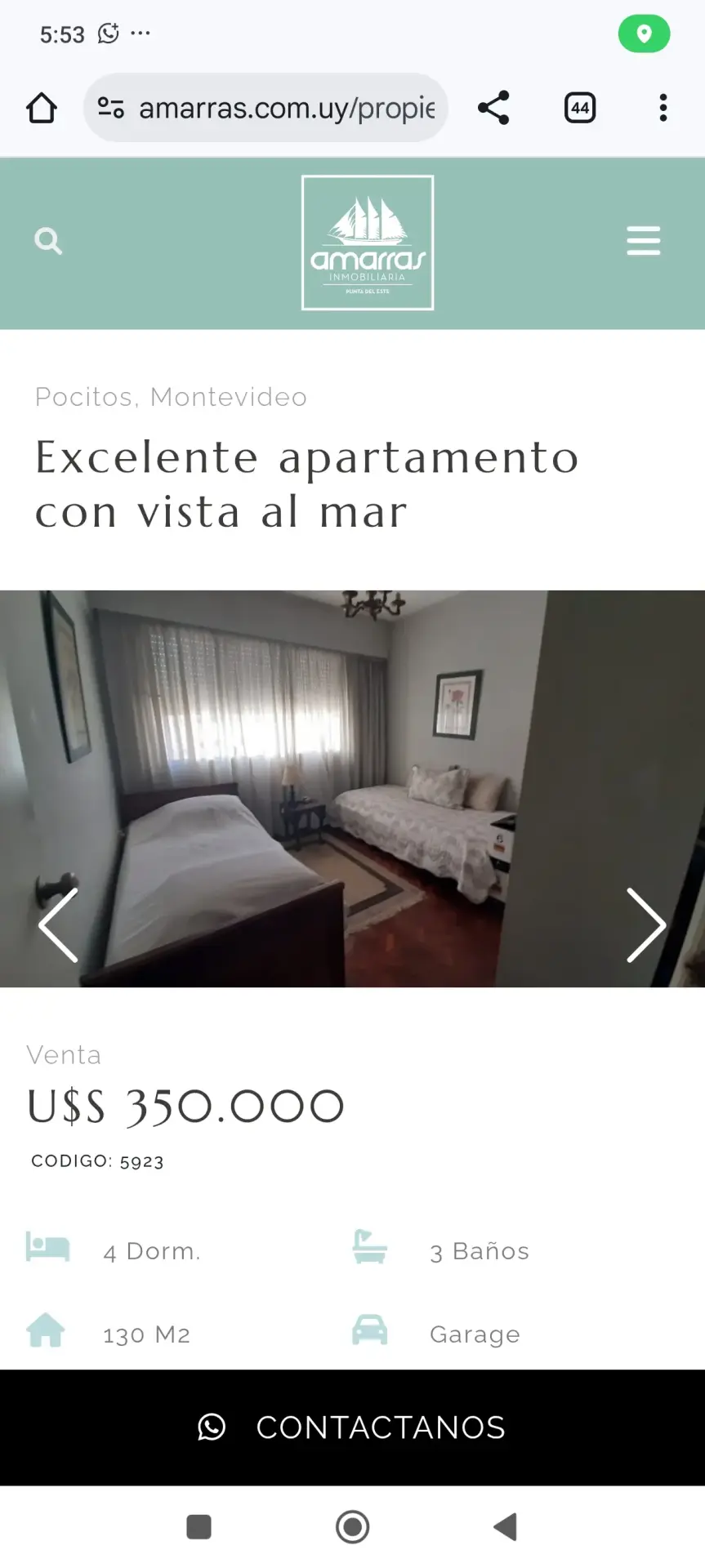Image resolution: width=705 pixels, height=1568 pixels.
Task: Open the hamburger menu
Action: pyautogui.click(x=643, y=241)
